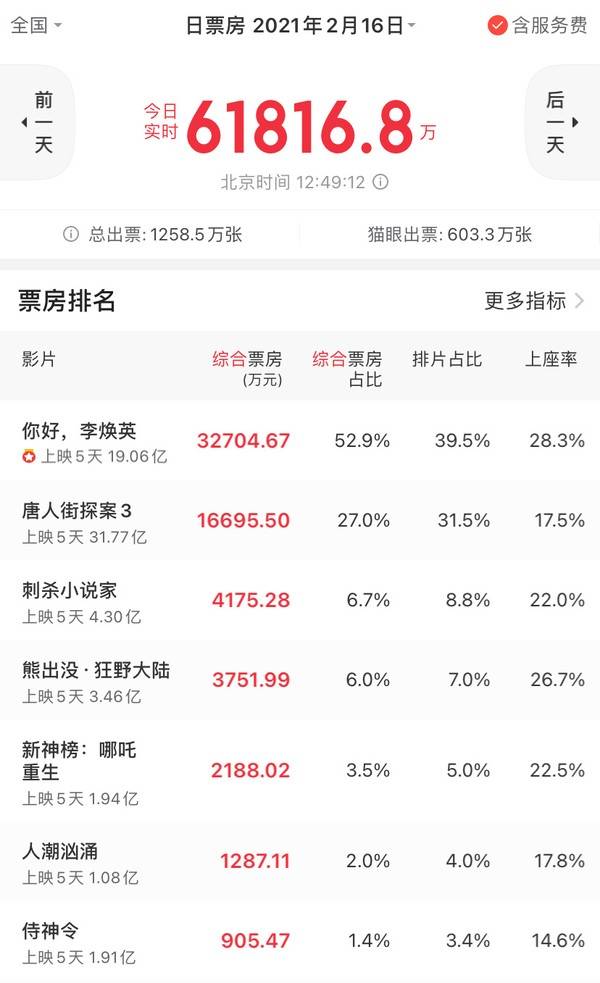Open 更多指标
The height and width of the screenshot is (983, 600).
coord(534,301)
